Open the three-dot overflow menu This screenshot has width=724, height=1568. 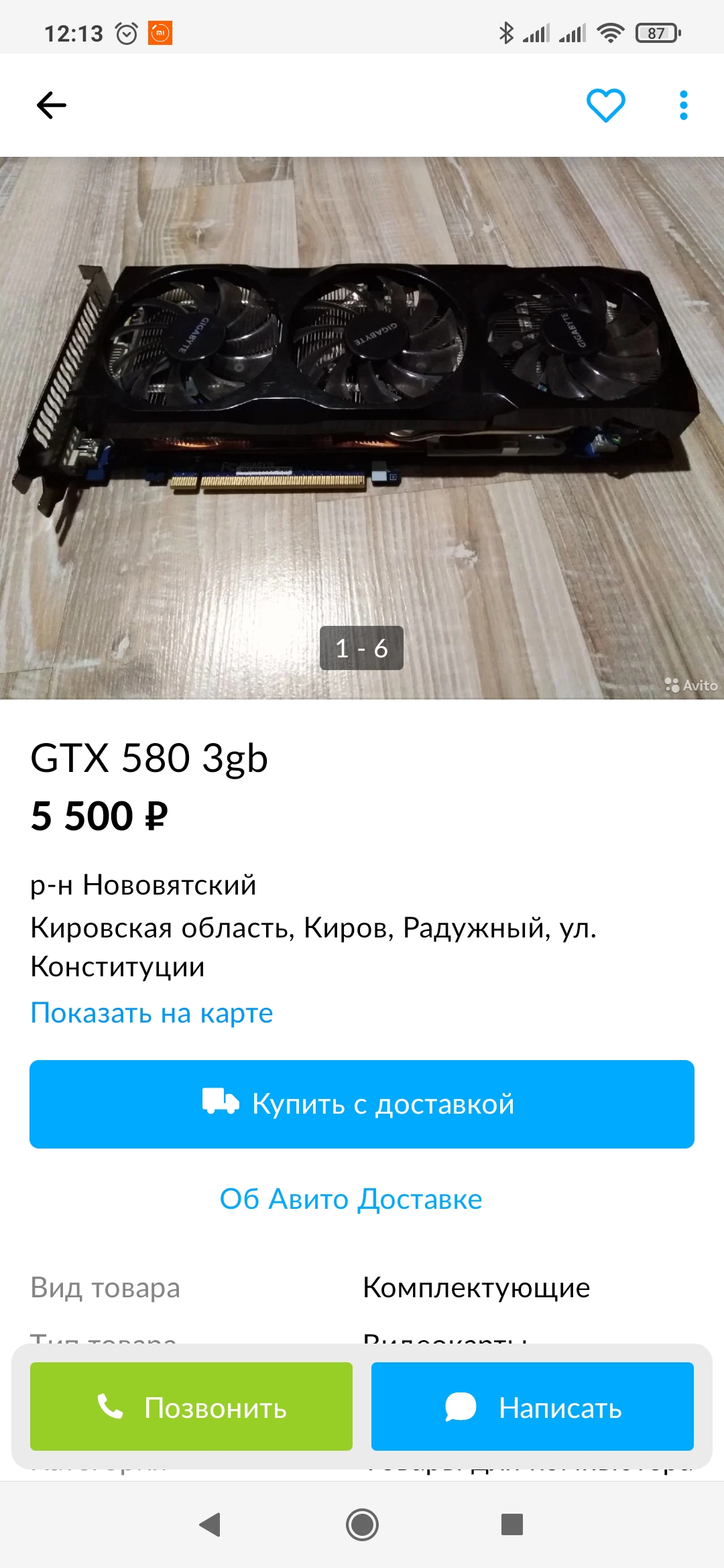(x=683, y=105)
